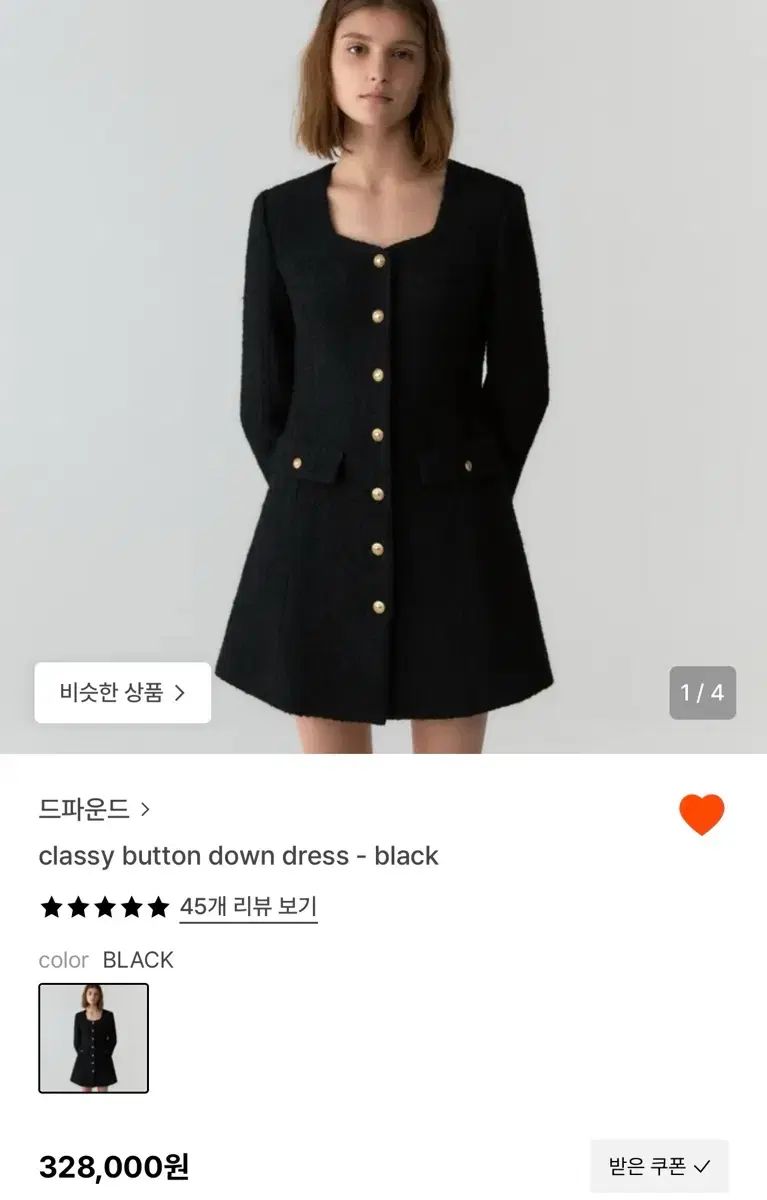The image size is (767, 1200).
Task: Remove the dress from favorites with heart
Action: pos(701,814)
